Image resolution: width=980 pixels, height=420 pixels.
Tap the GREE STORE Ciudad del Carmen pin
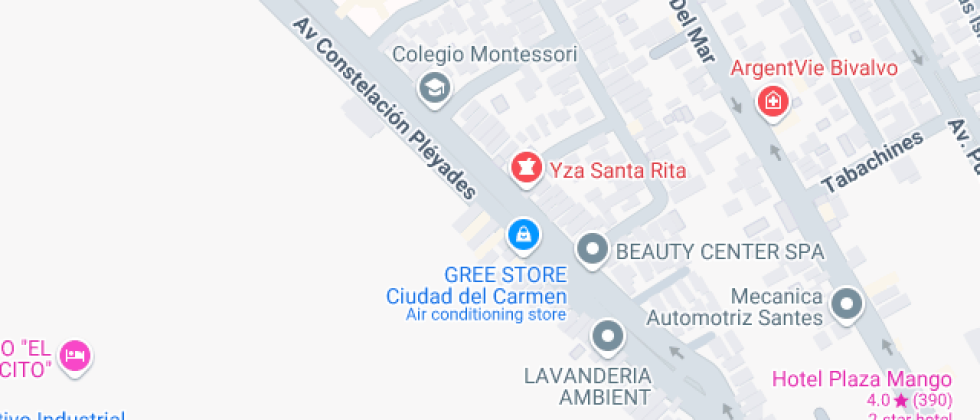522,236
